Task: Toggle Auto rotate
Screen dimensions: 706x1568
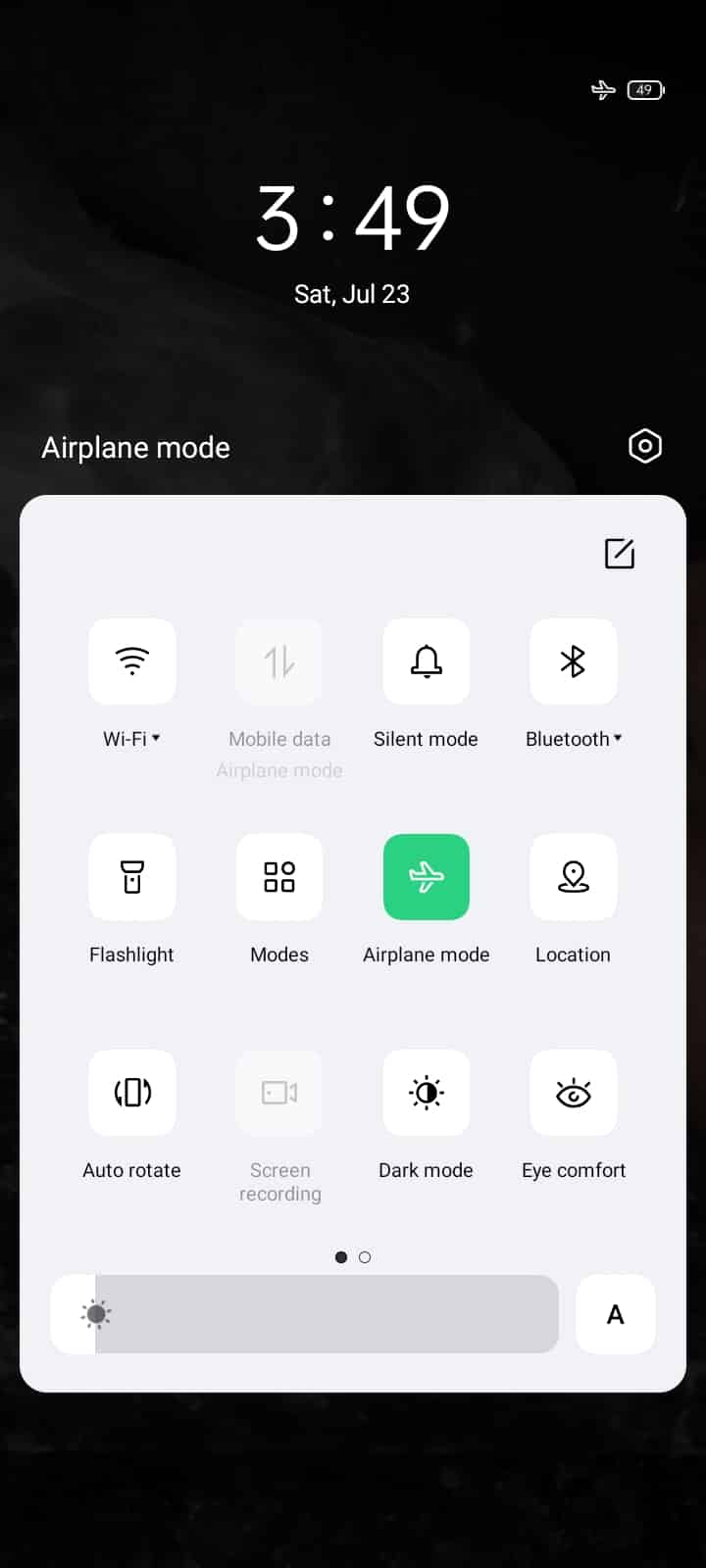Action: pos(132,1093)
